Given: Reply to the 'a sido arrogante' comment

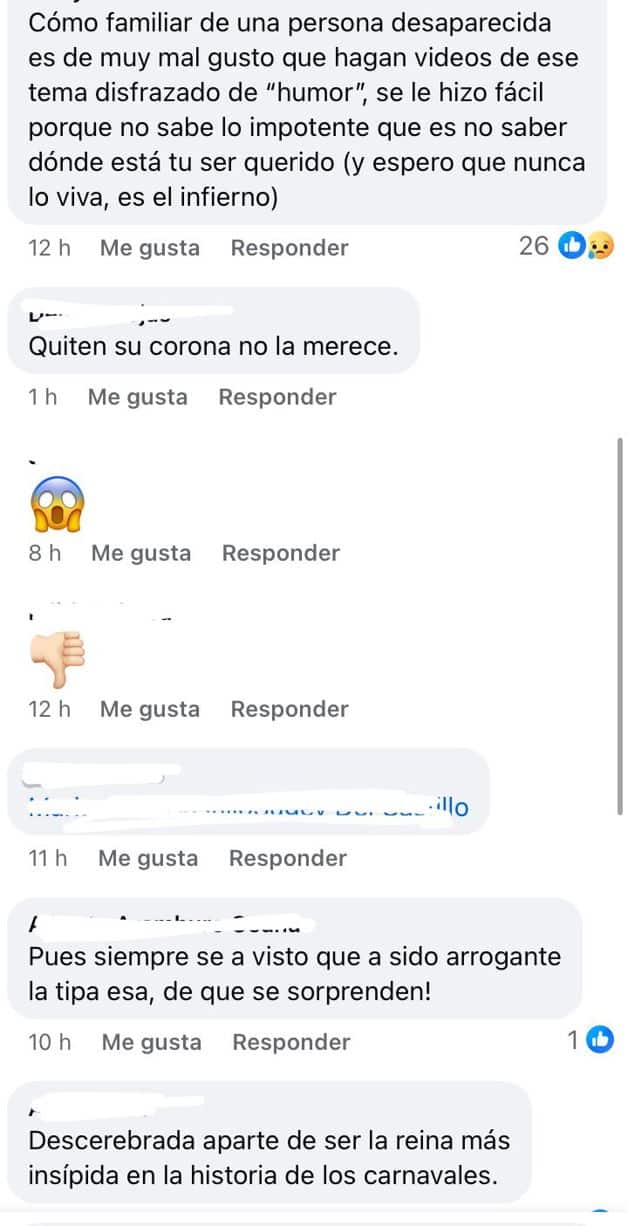Looking at the screenshot, I should pos(291,1042).
